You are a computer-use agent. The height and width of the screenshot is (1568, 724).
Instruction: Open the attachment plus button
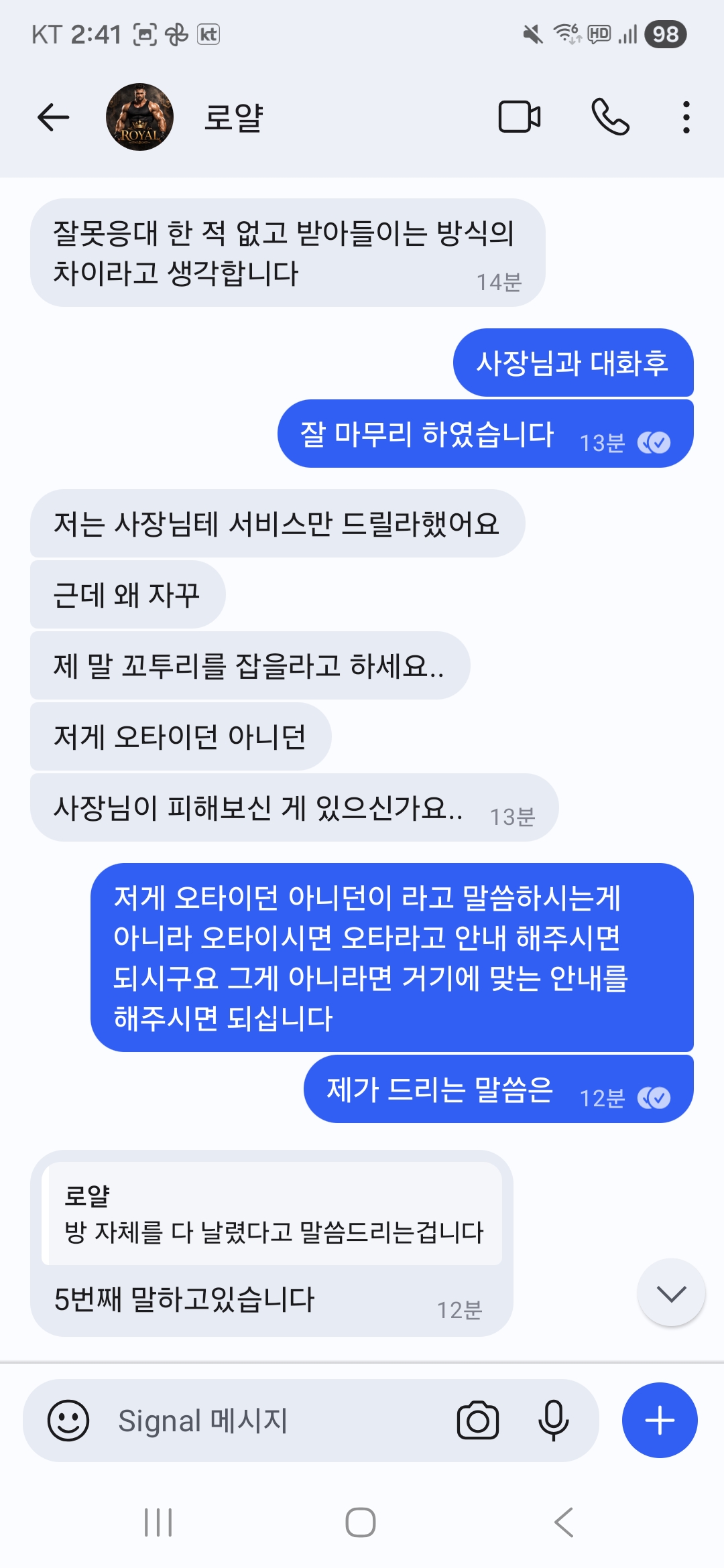(x=660, y=1420)
